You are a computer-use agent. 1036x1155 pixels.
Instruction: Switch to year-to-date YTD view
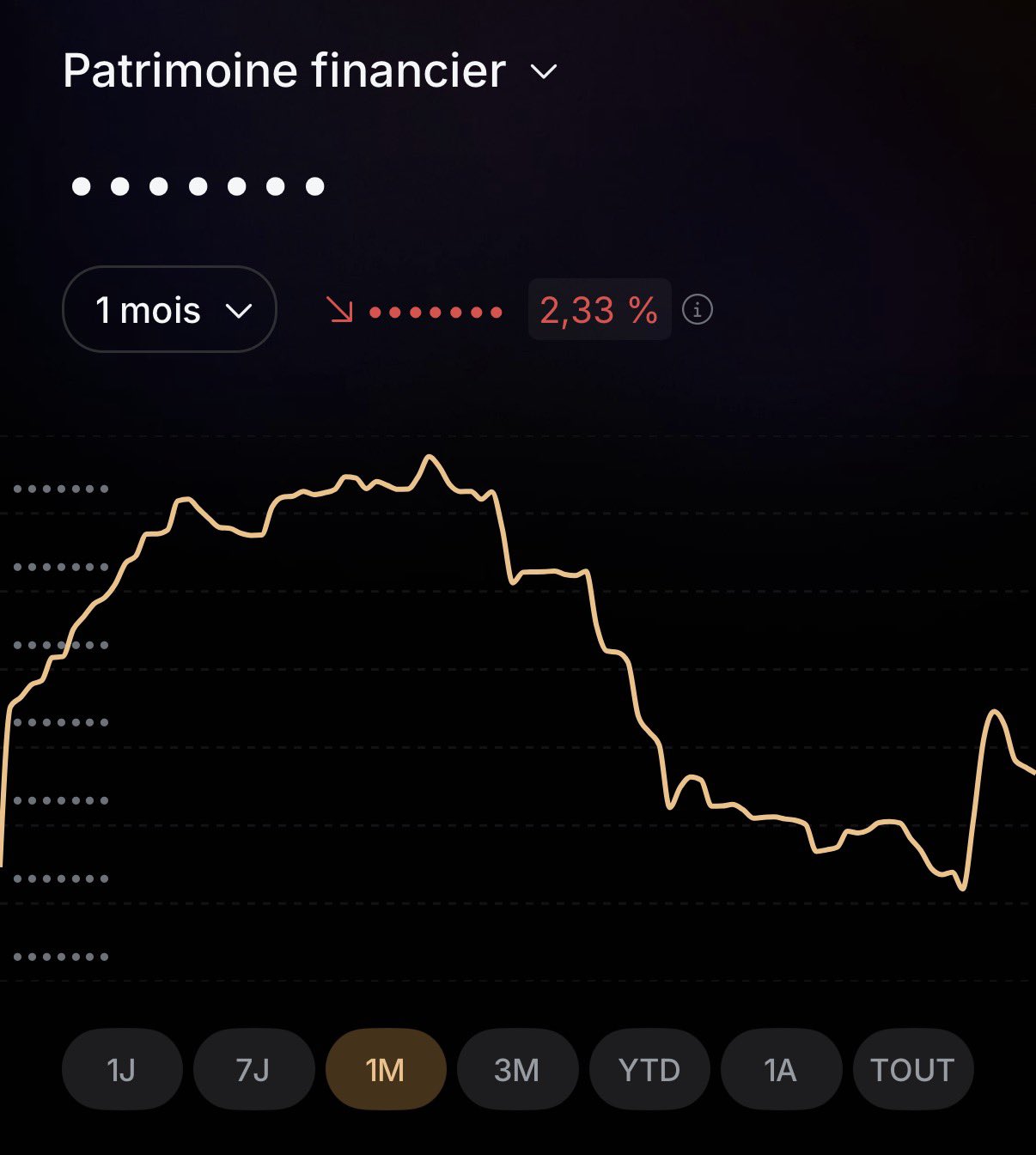649,1070
